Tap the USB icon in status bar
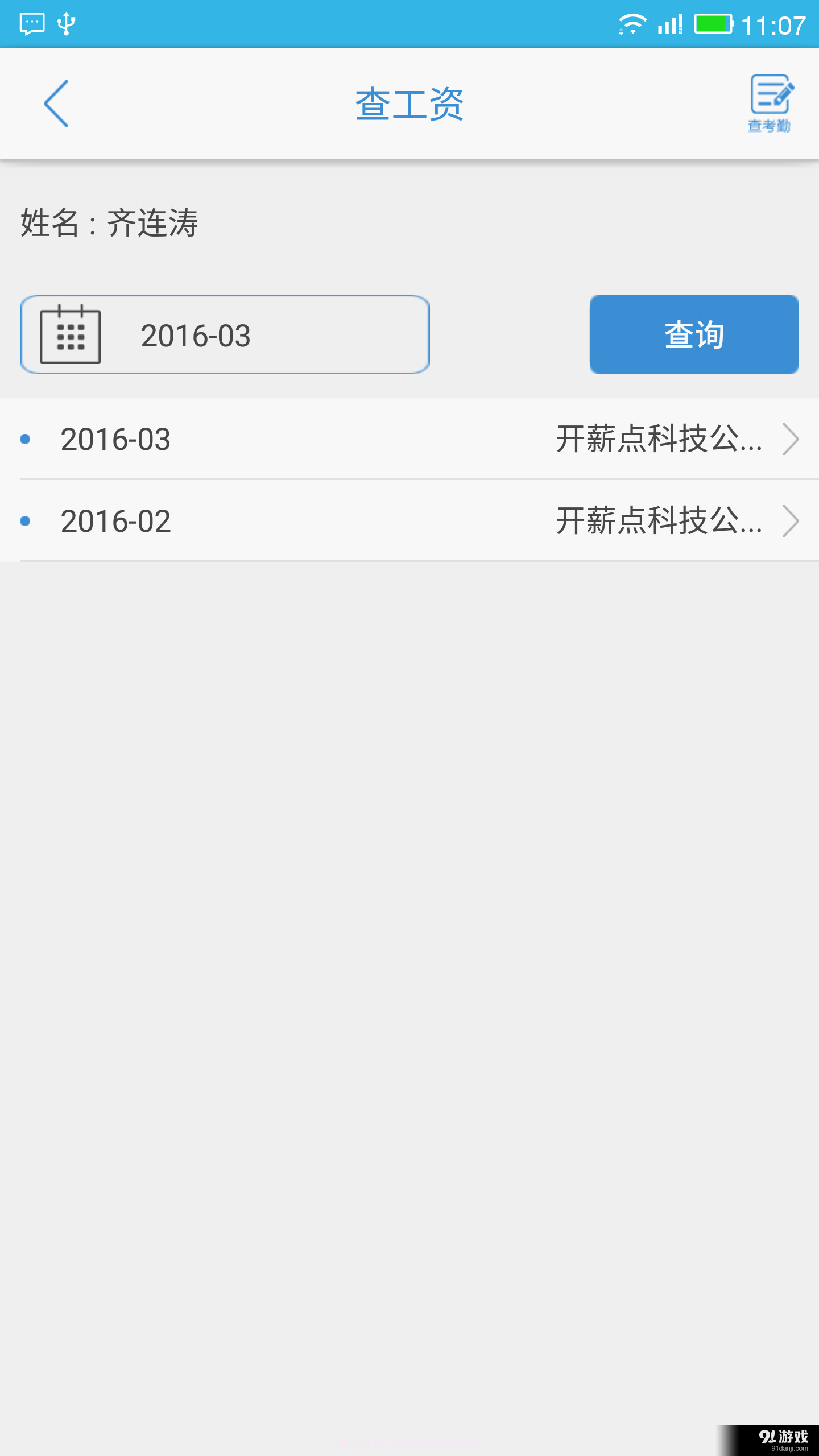The image size is (819, 1456). 67,23
